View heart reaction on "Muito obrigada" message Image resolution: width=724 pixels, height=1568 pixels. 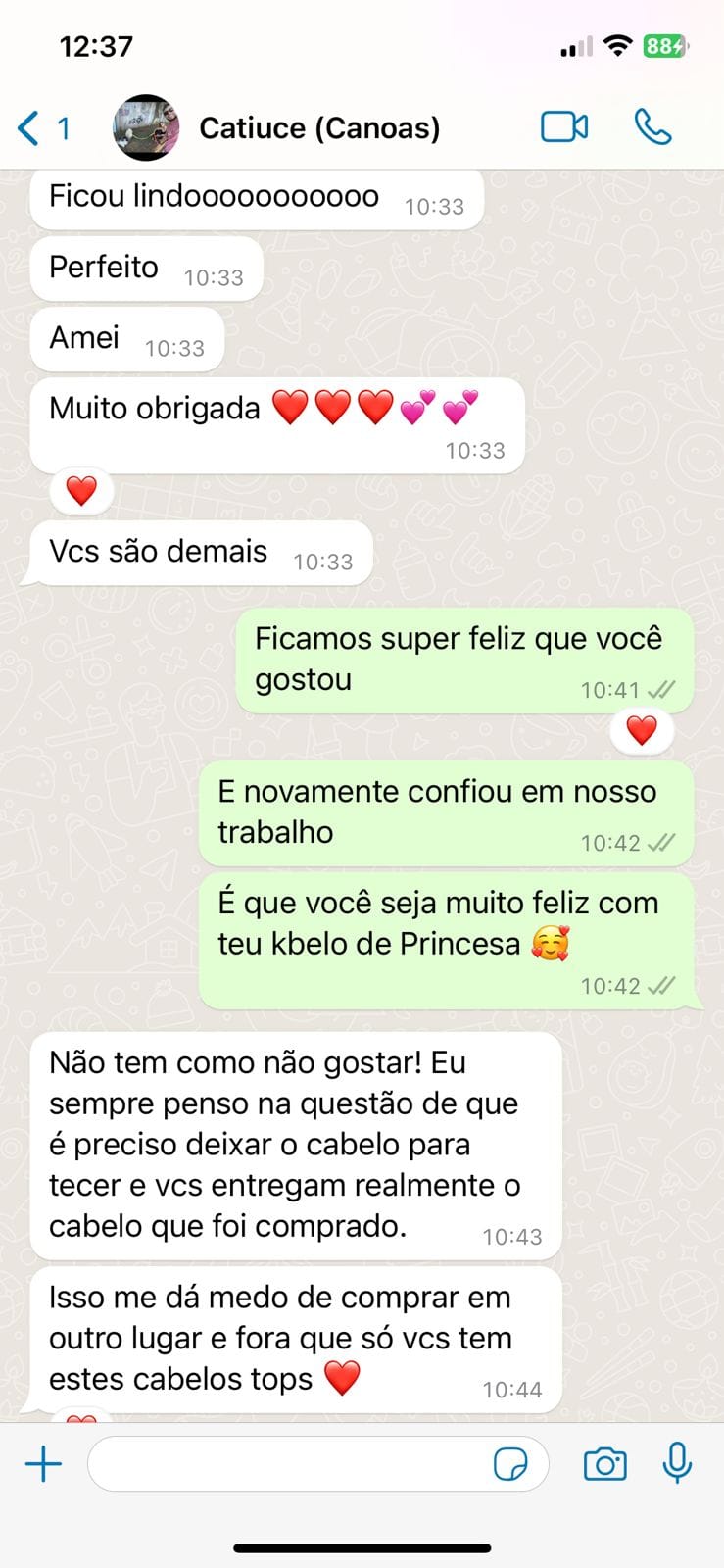81,491
